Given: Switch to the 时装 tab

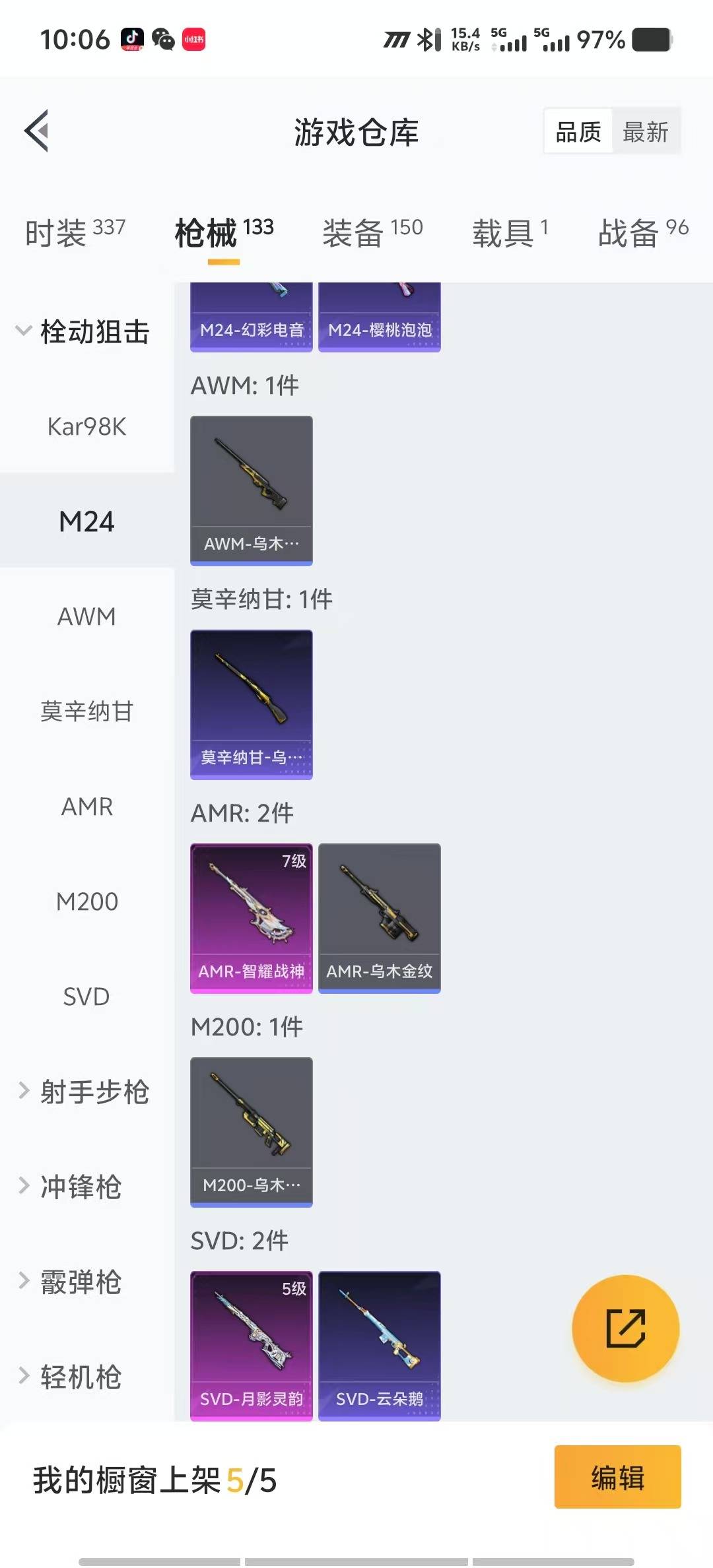Looking at the screenshot, I should [75, 232].
